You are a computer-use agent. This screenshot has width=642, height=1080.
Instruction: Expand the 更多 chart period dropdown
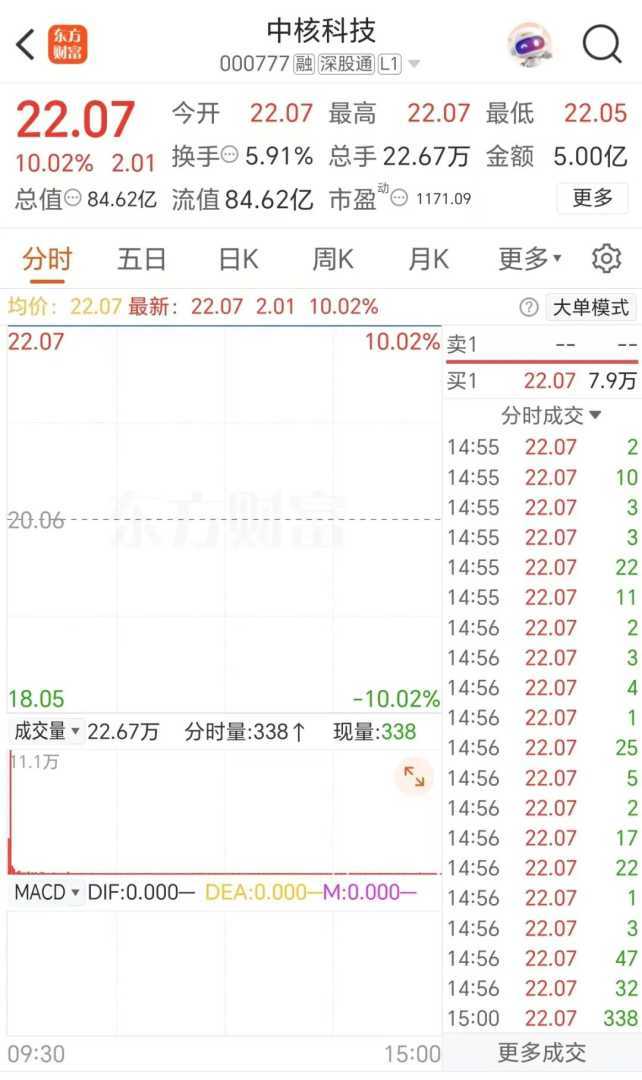[x=530, y=260]
